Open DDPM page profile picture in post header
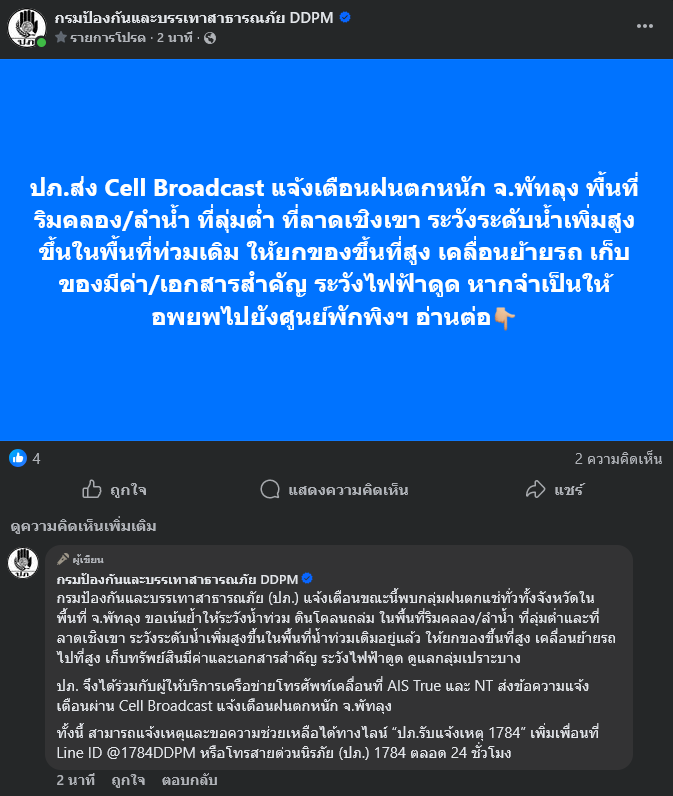The height and width of the screenshot is (796, 673). [x=25, y=28]
